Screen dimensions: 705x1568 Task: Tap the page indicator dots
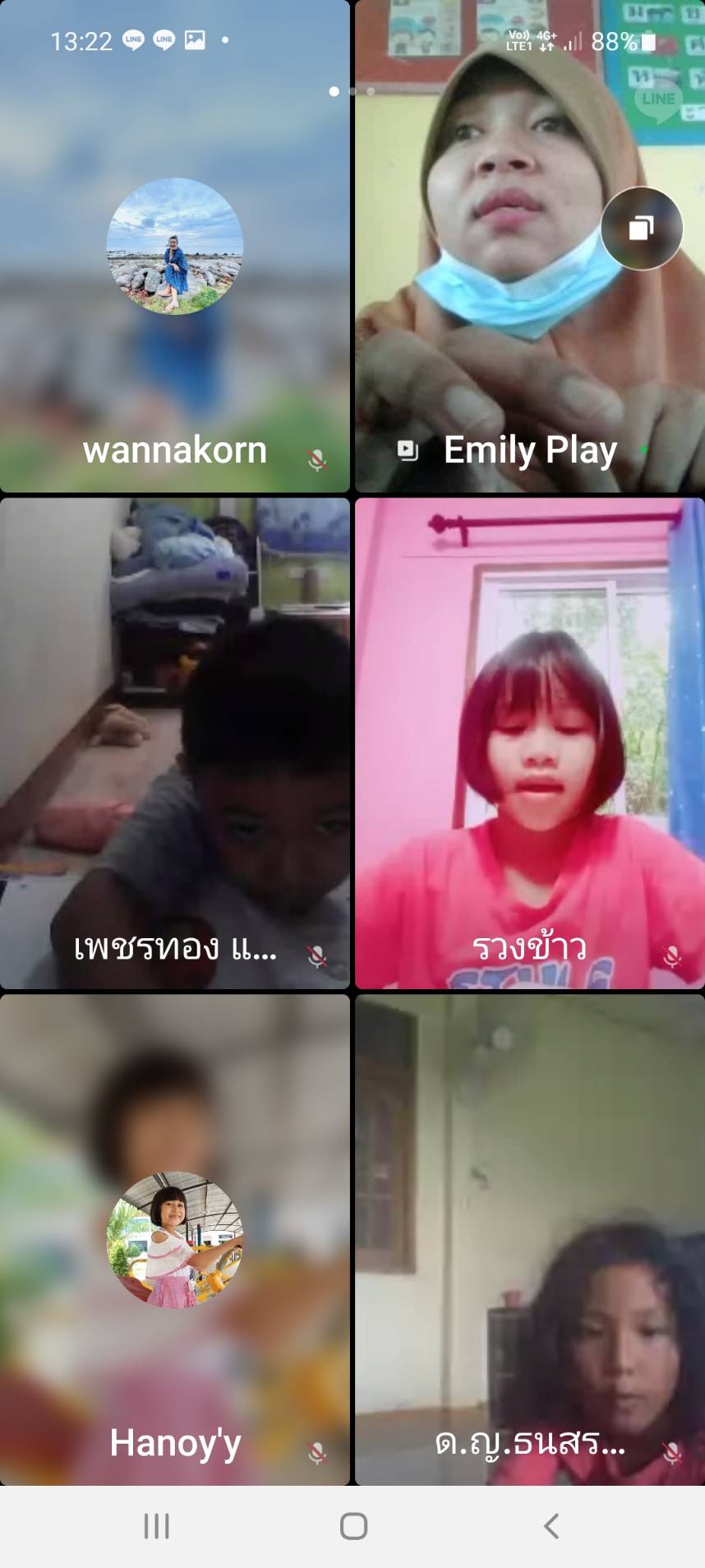coord(352,91)
